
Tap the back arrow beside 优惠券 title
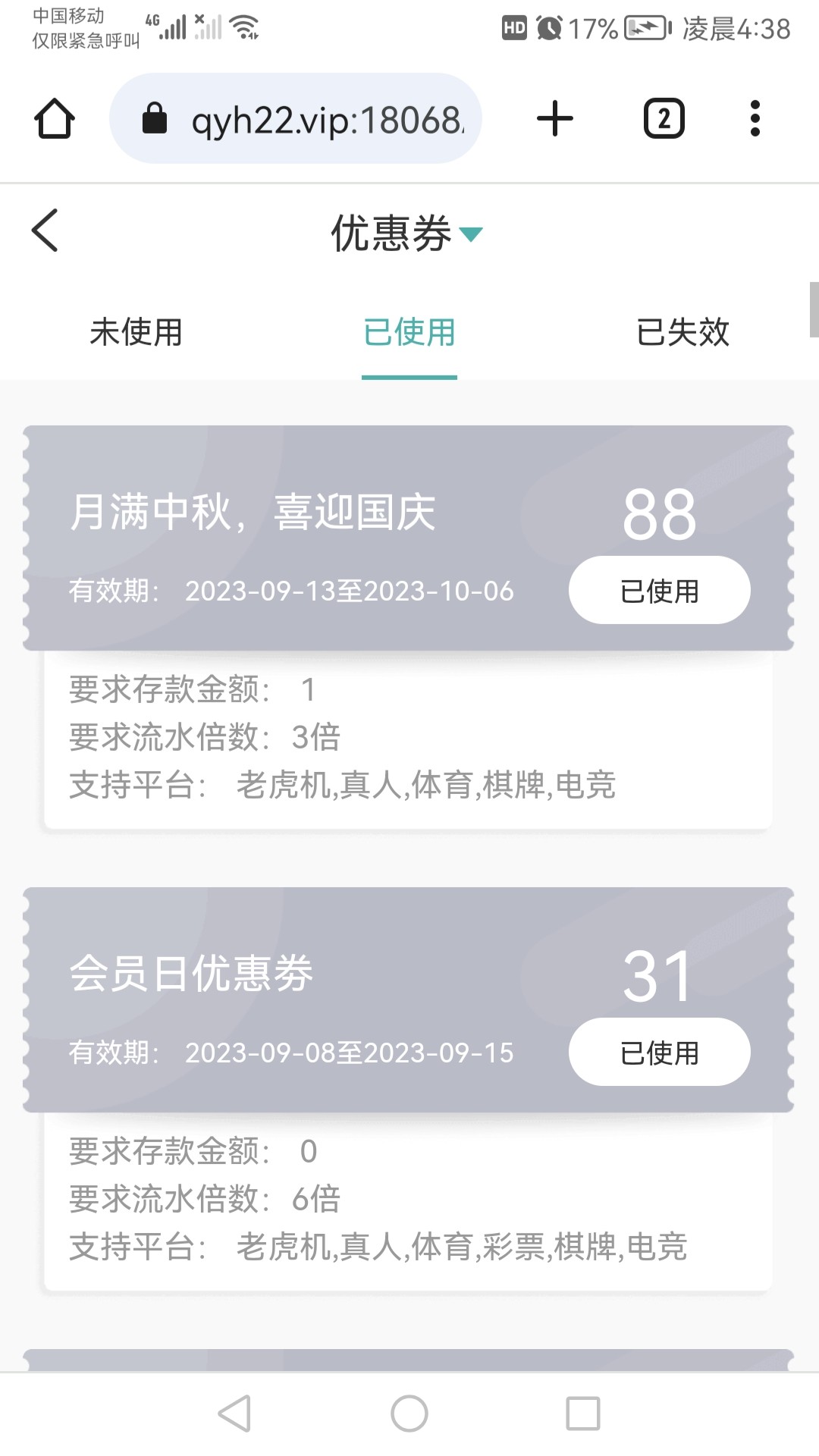45,231
